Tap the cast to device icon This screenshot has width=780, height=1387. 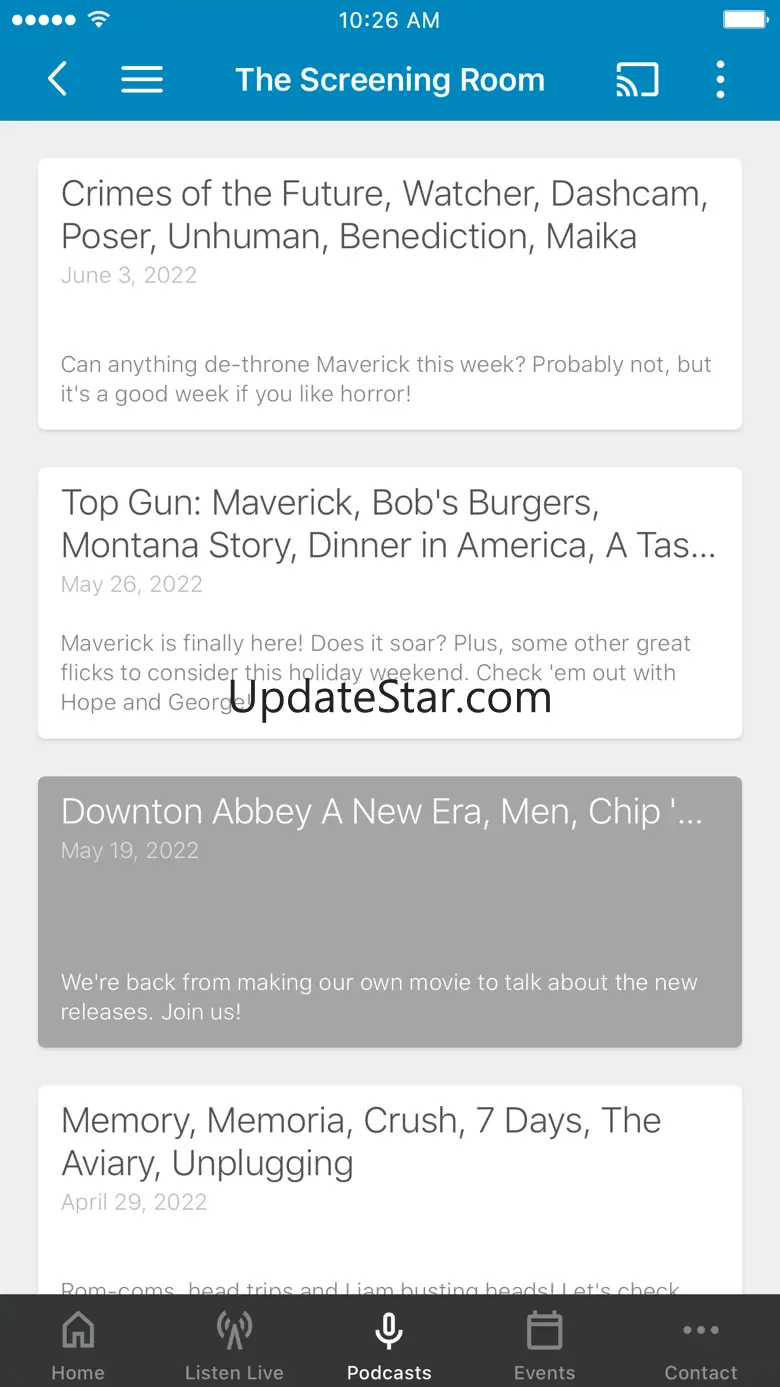coord(637,79)
